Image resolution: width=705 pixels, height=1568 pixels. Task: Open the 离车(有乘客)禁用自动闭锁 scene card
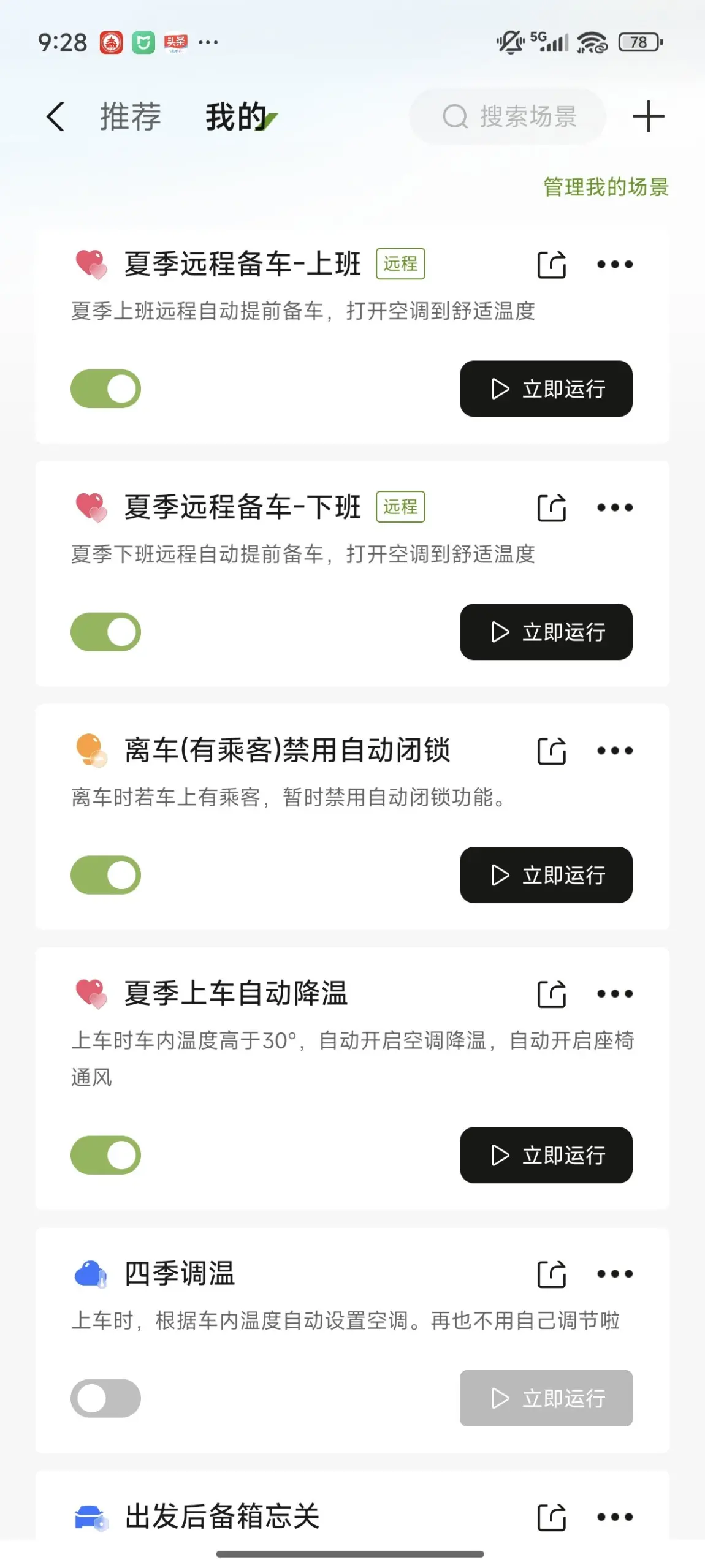point(352,817)
